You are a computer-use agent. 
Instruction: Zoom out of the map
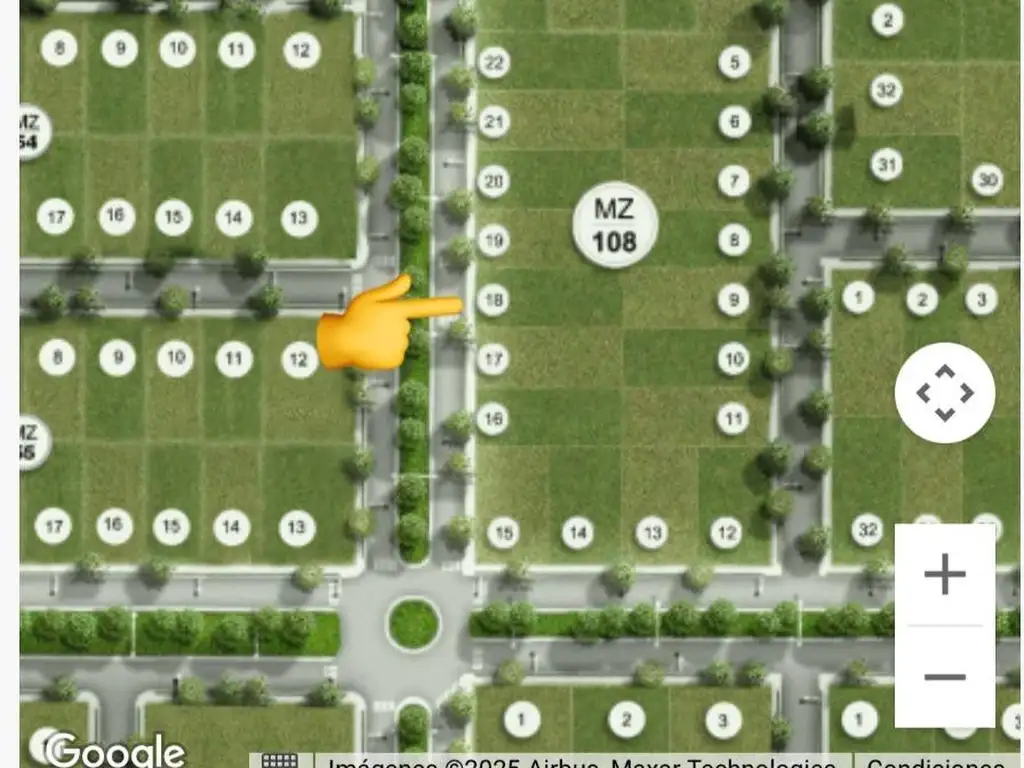click(x=944, y=677)
